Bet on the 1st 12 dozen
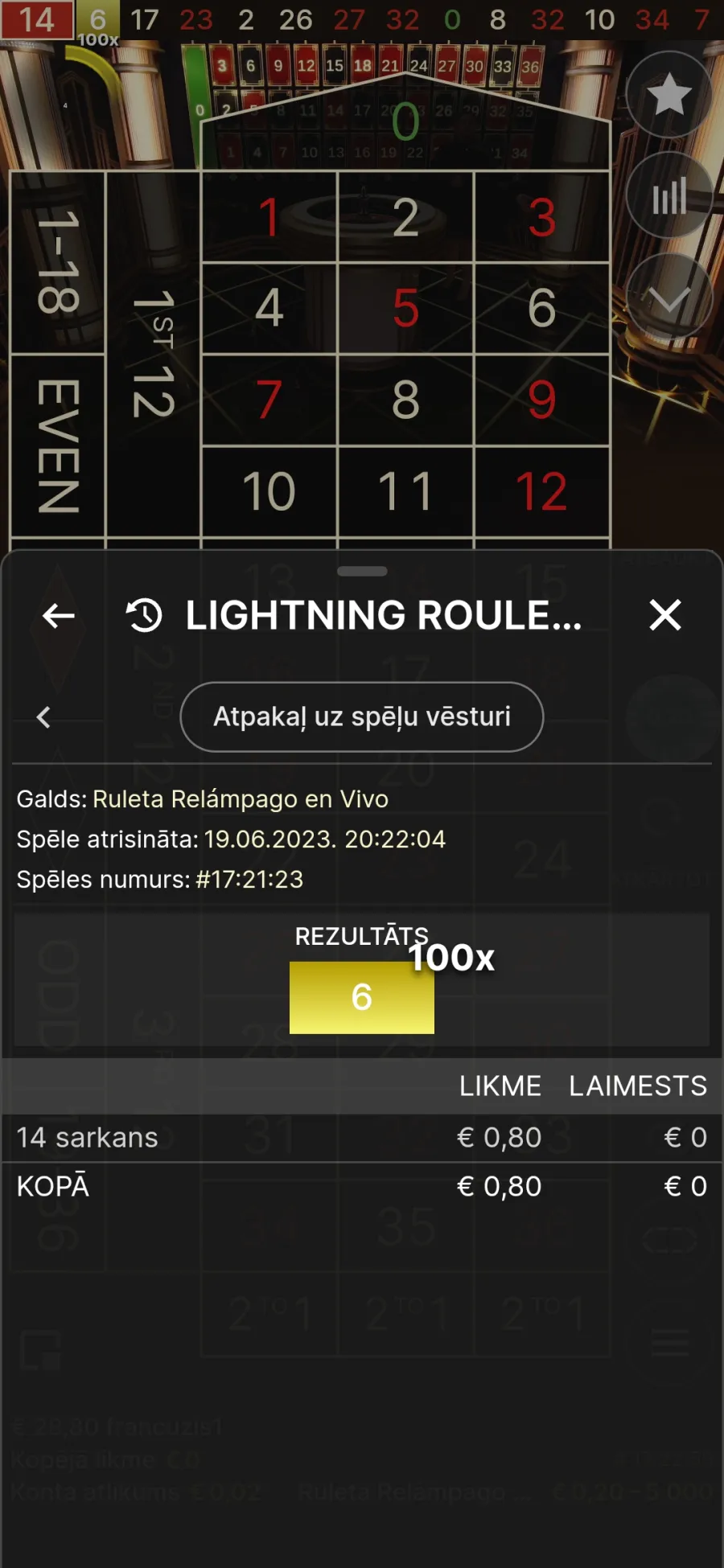 coord(153,354)
